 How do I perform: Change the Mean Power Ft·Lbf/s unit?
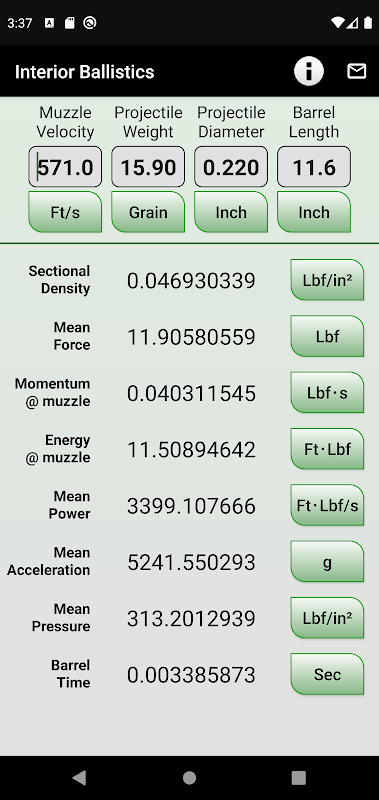click(x=327, y=505)
